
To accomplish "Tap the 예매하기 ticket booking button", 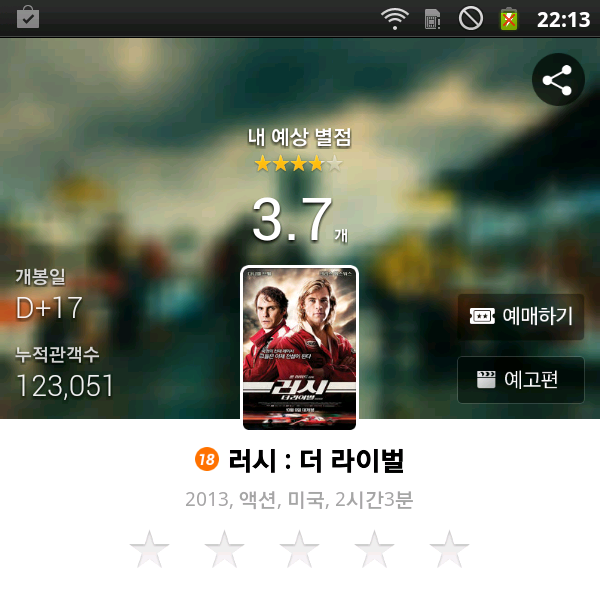I will click(x=521, y=316).
